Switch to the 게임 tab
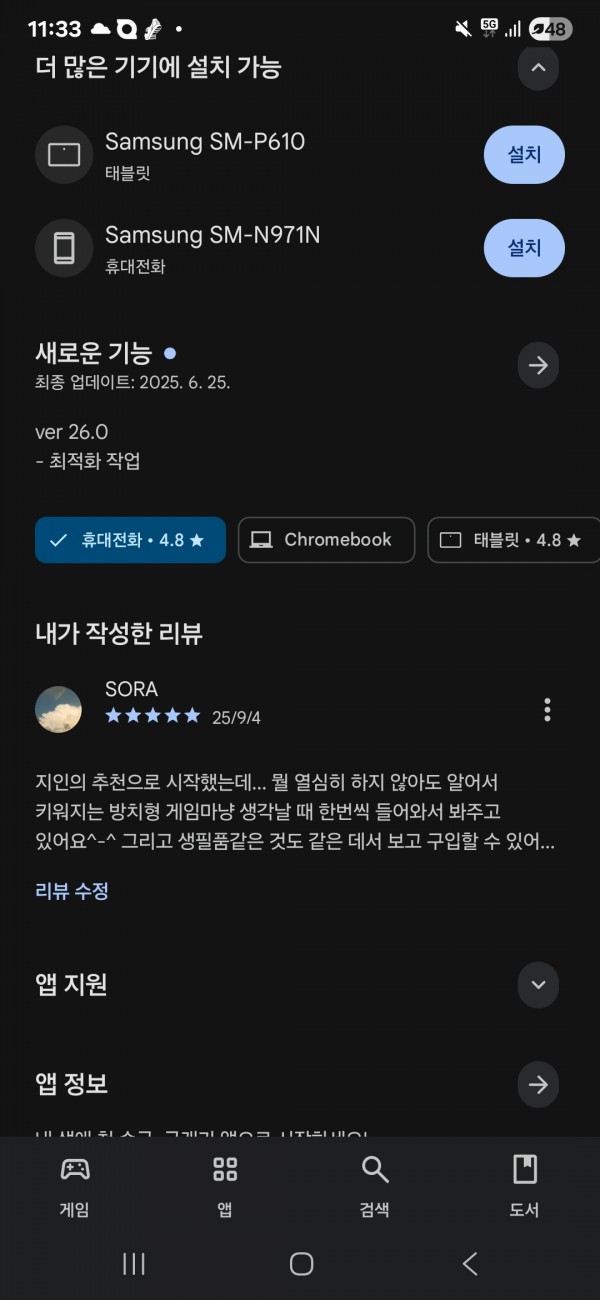Viewport: 600px width, 1300px height. 75,1186
